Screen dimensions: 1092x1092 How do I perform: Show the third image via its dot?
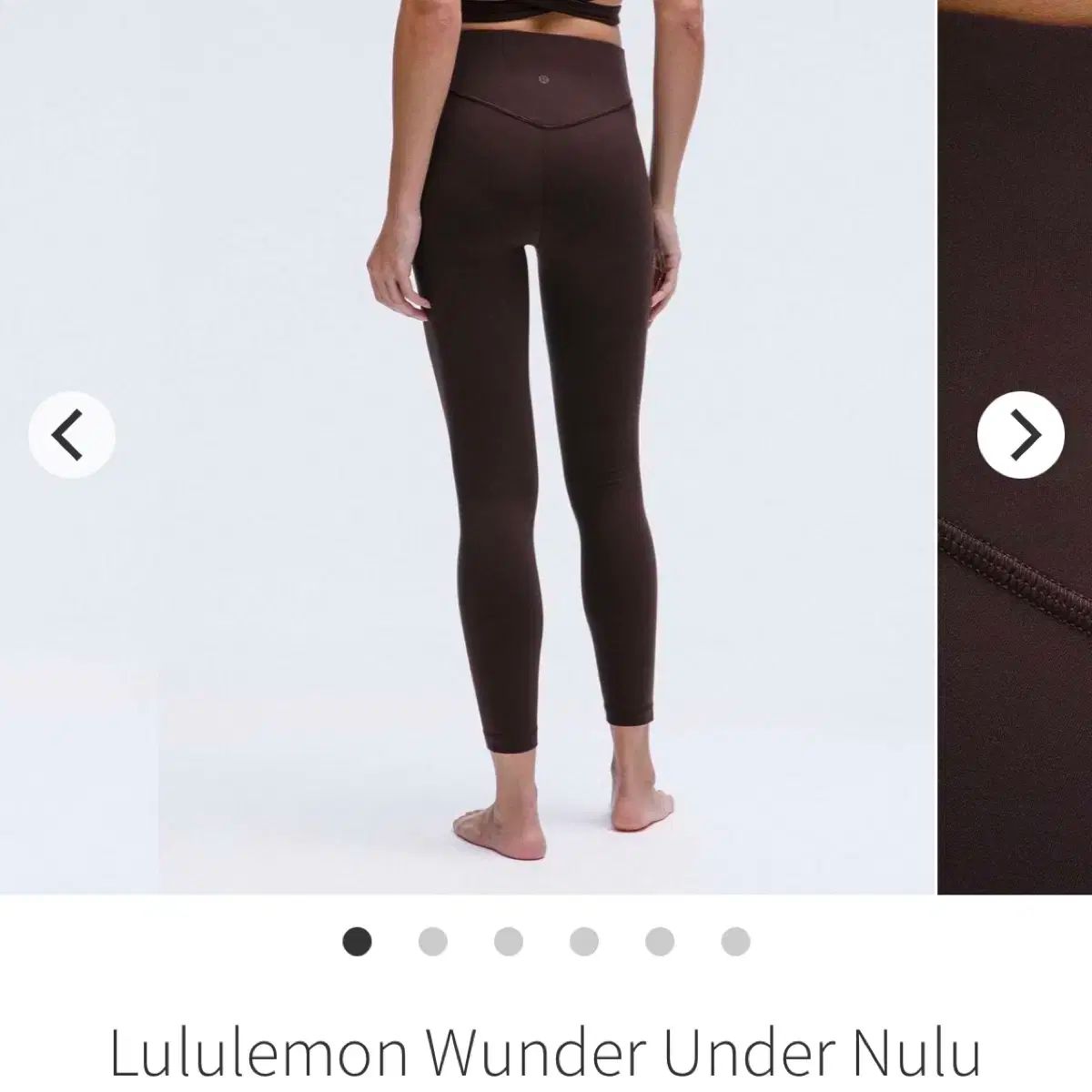509,941
